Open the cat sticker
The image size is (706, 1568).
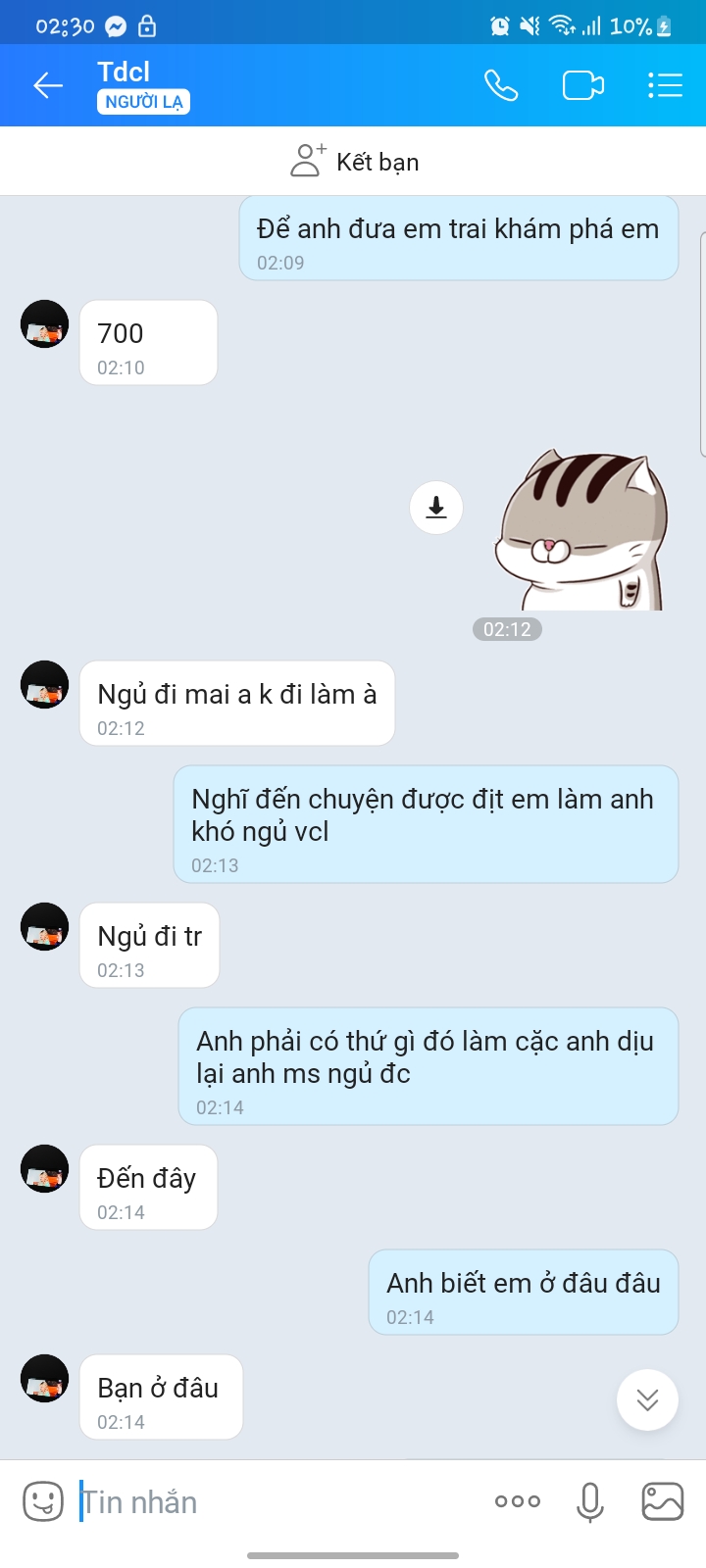pos(581,530)
